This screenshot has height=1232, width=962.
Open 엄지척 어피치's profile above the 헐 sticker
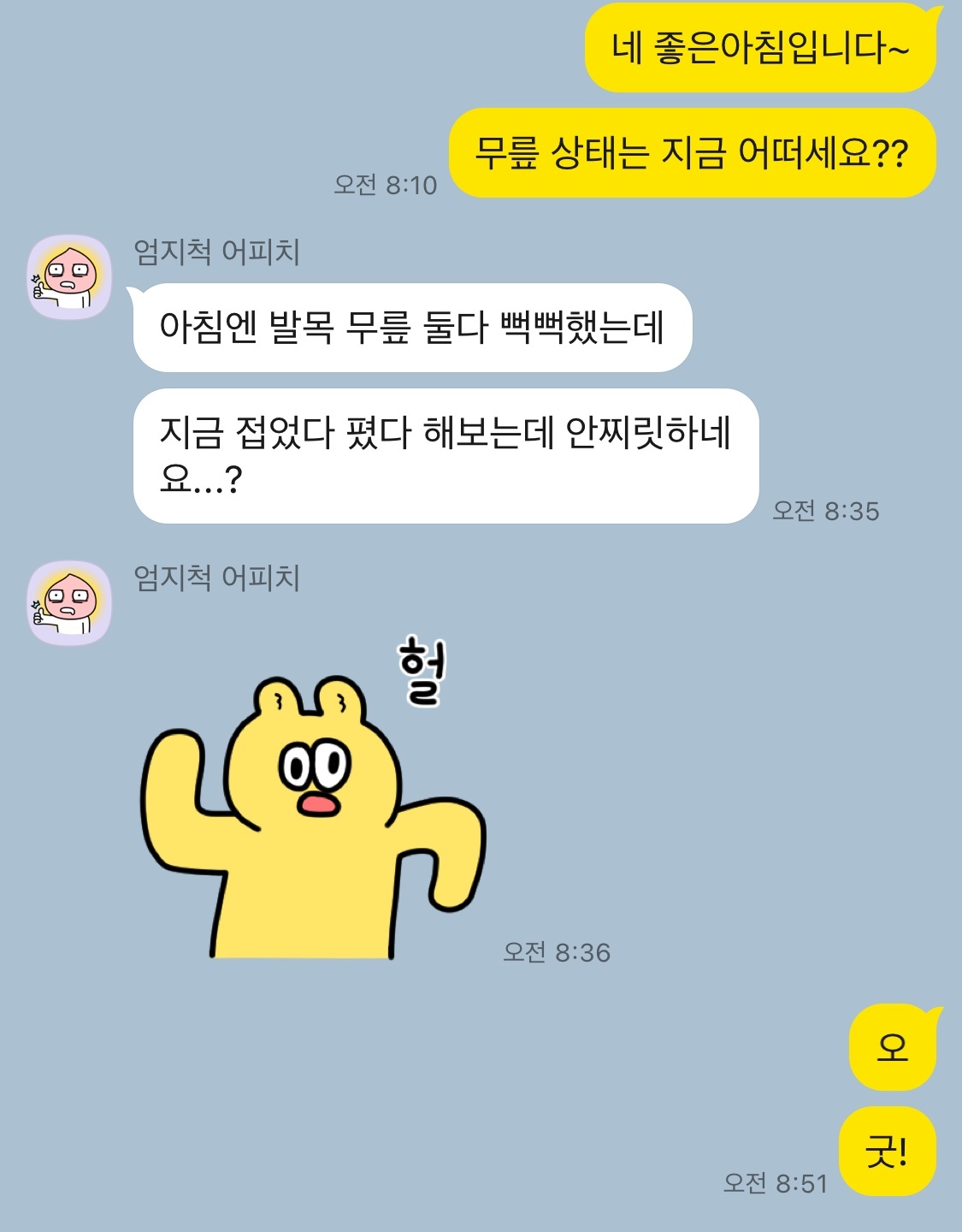[69, 602]
